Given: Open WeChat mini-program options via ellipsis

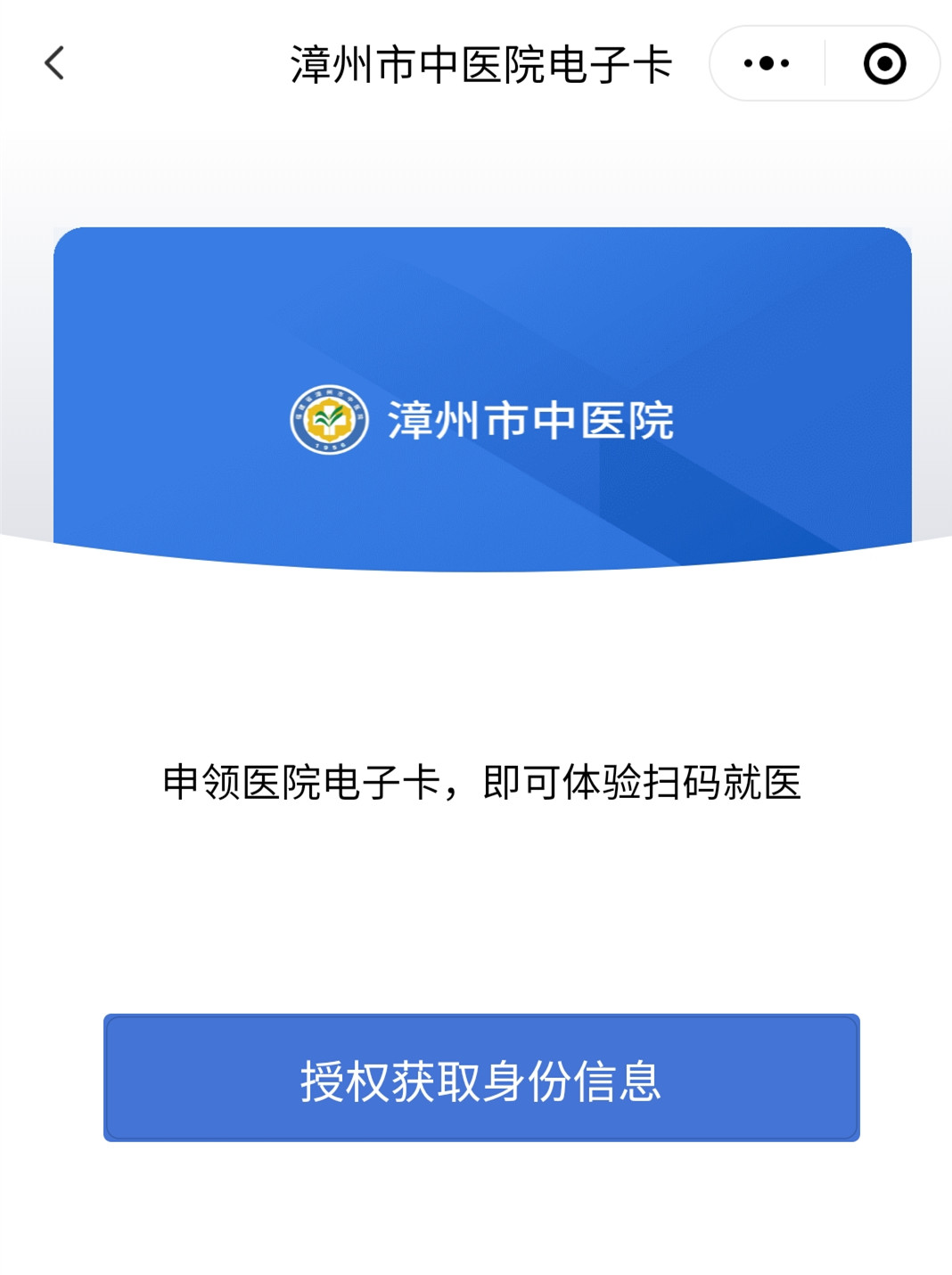Looking at the screenshot, I should pyautogui.click(x=767, y=62).
